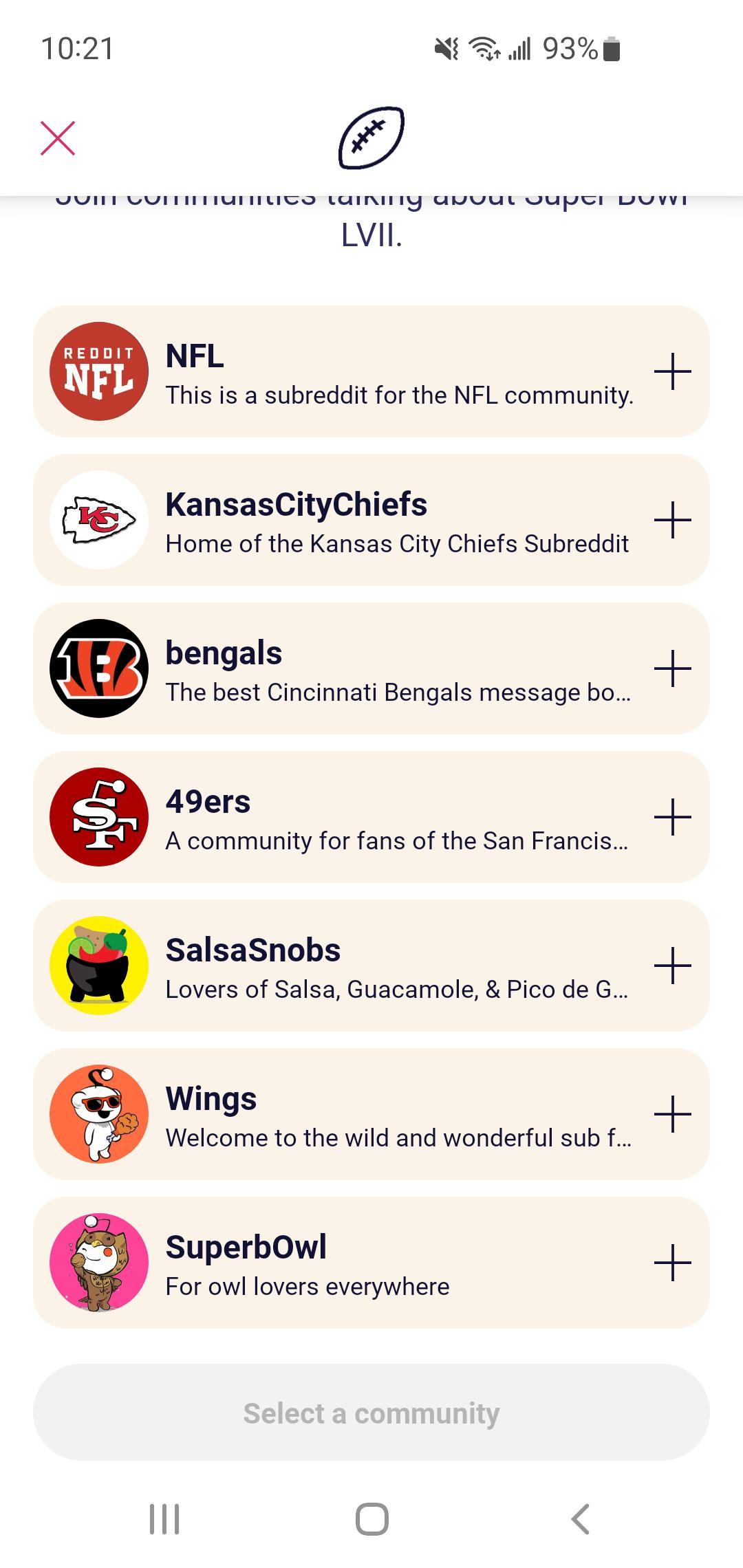Join SalsaSnobs with the plus icon

click(672, 966)
